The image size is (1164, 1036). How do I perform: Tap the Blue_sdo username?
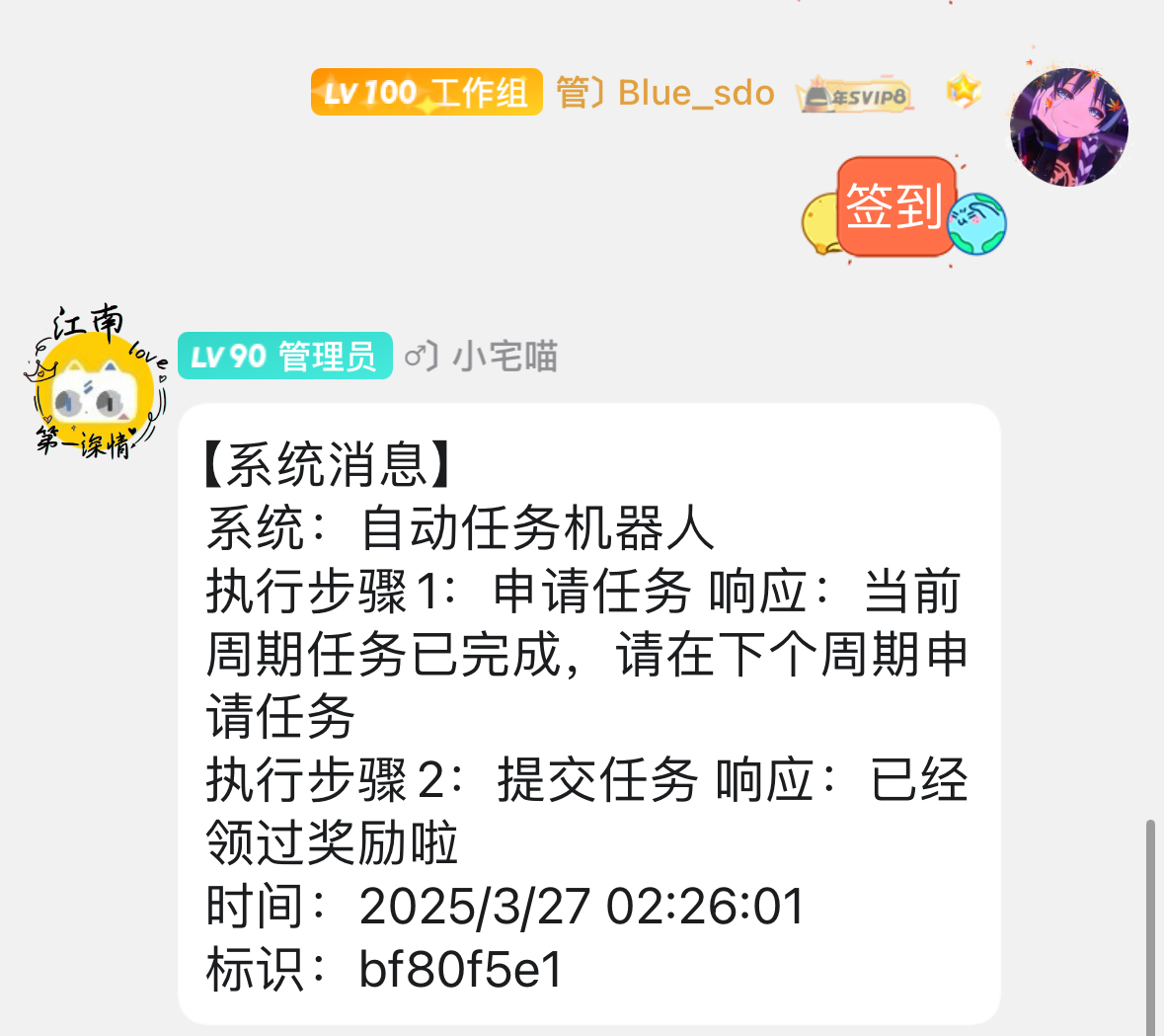695,93
